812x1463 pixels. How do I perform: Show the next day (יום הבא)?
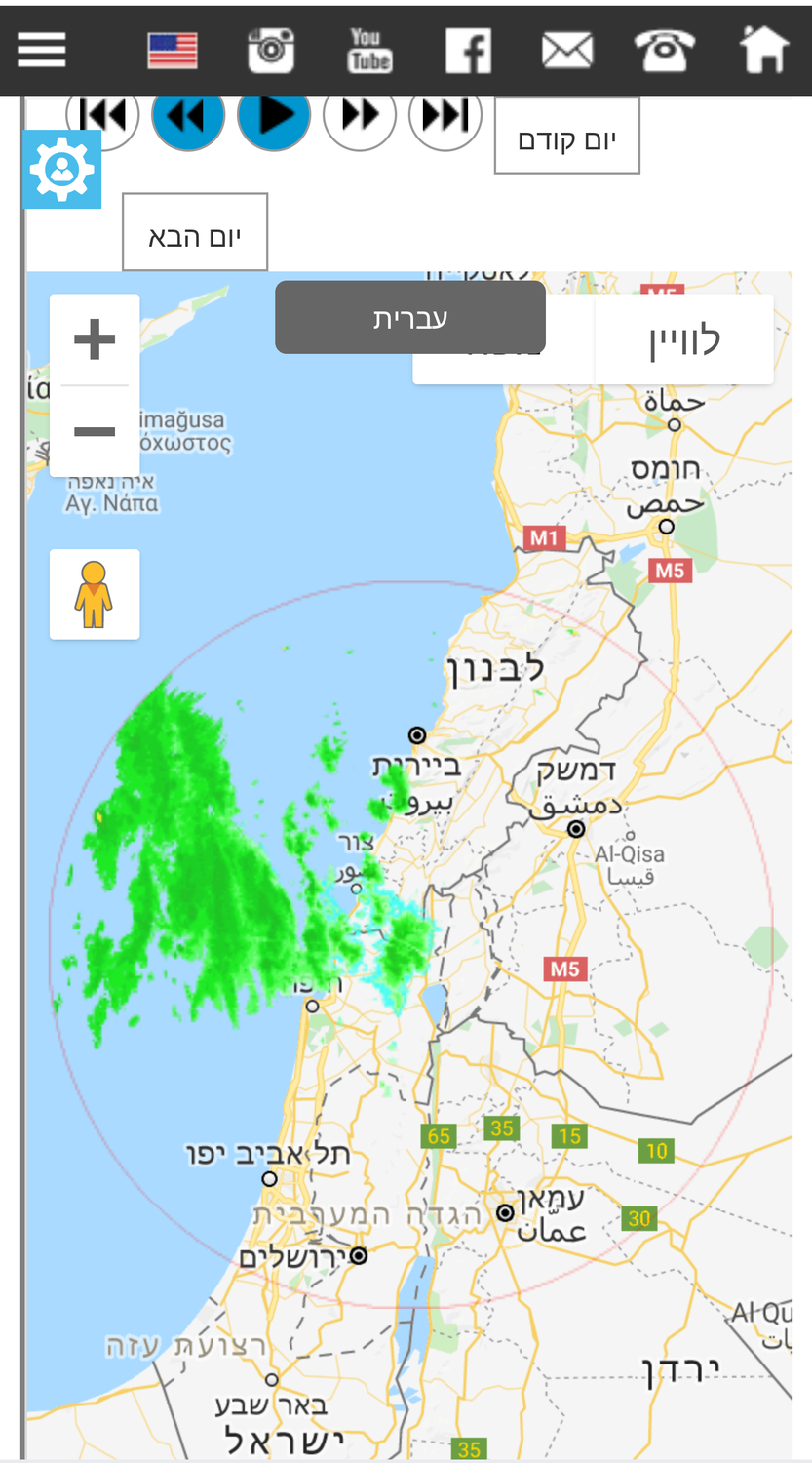pyautogui.click(x=194, y=234)
